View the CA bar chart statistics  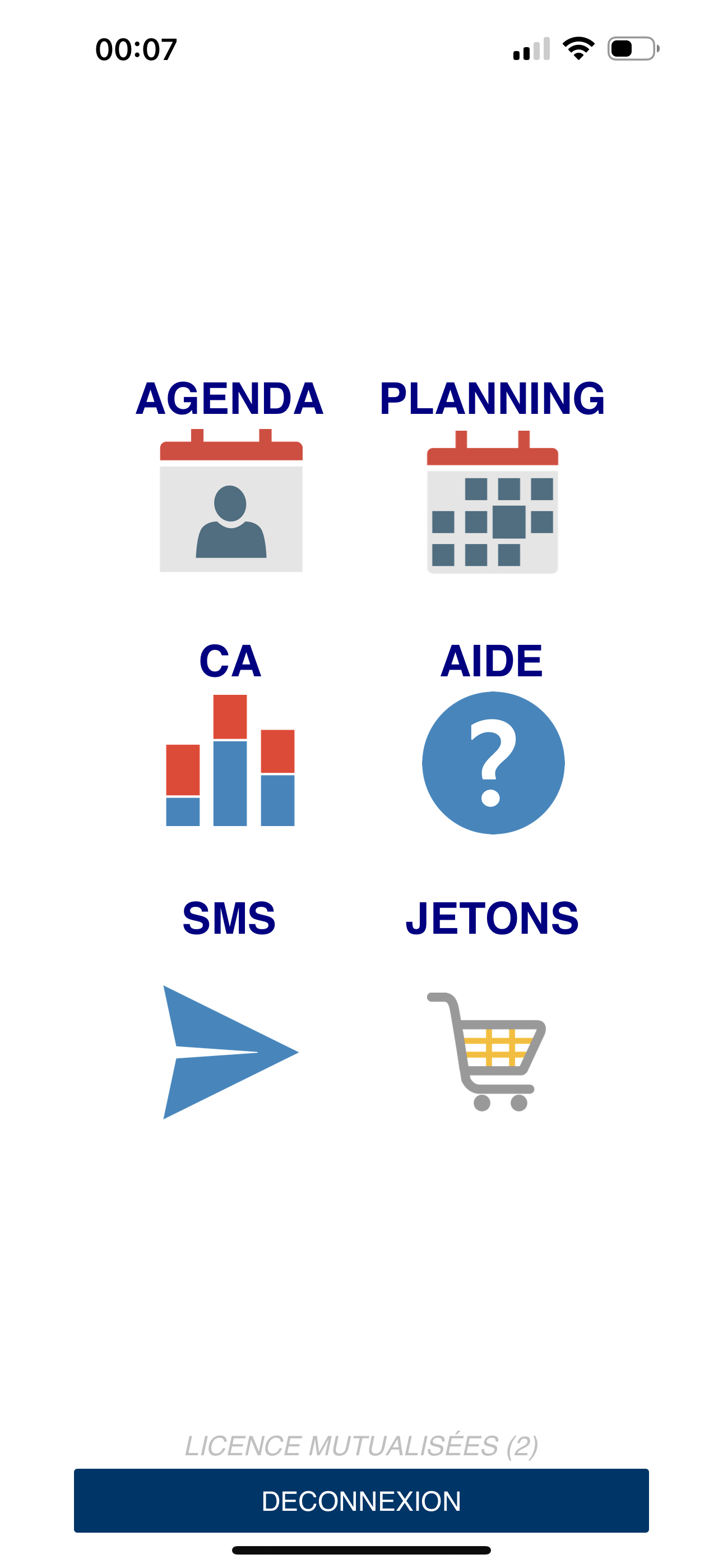230,760
